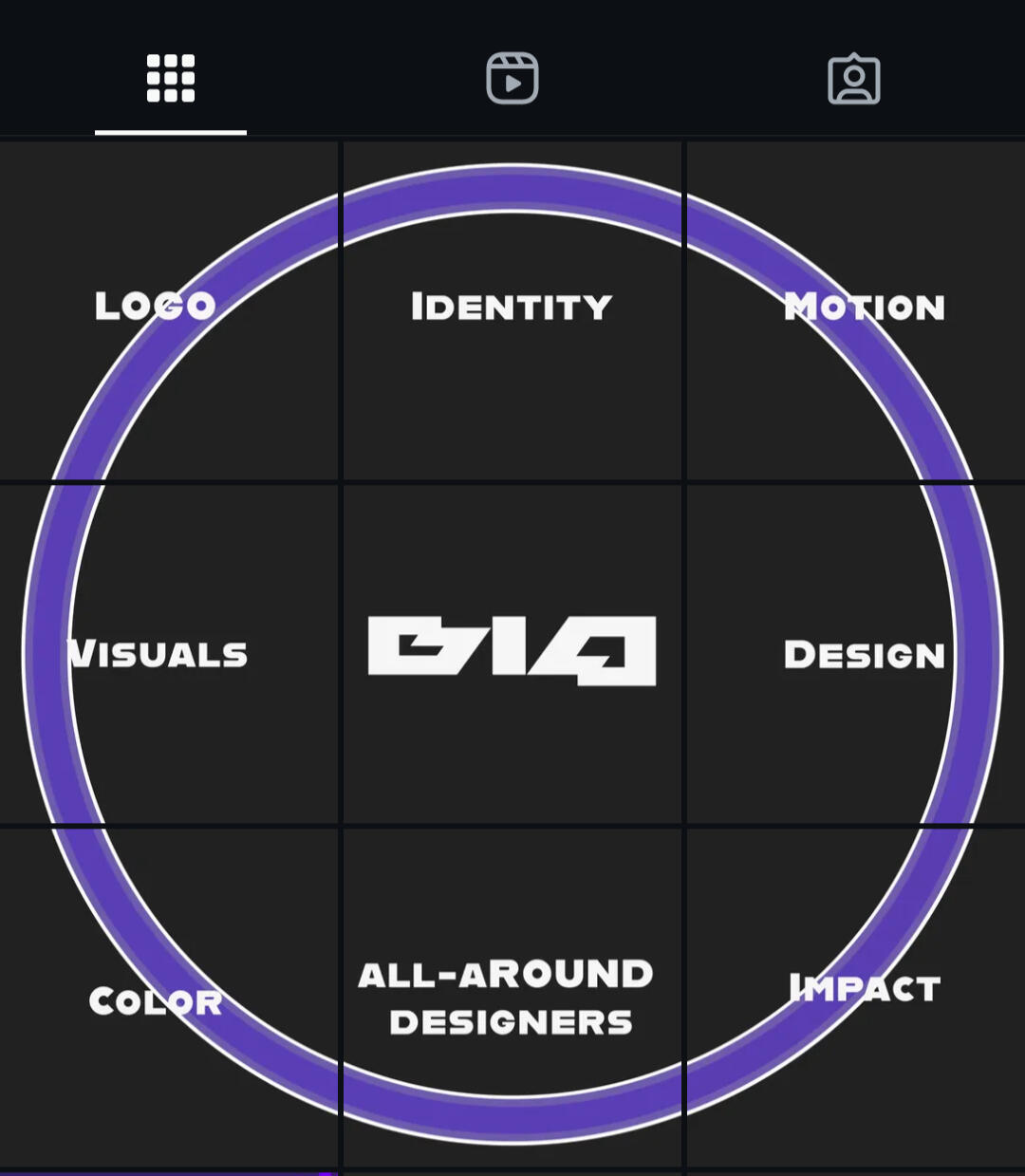1025x1176 pixels.
Task: Click the white BIA wordmark in center post
Action: (x=512, y=651)
